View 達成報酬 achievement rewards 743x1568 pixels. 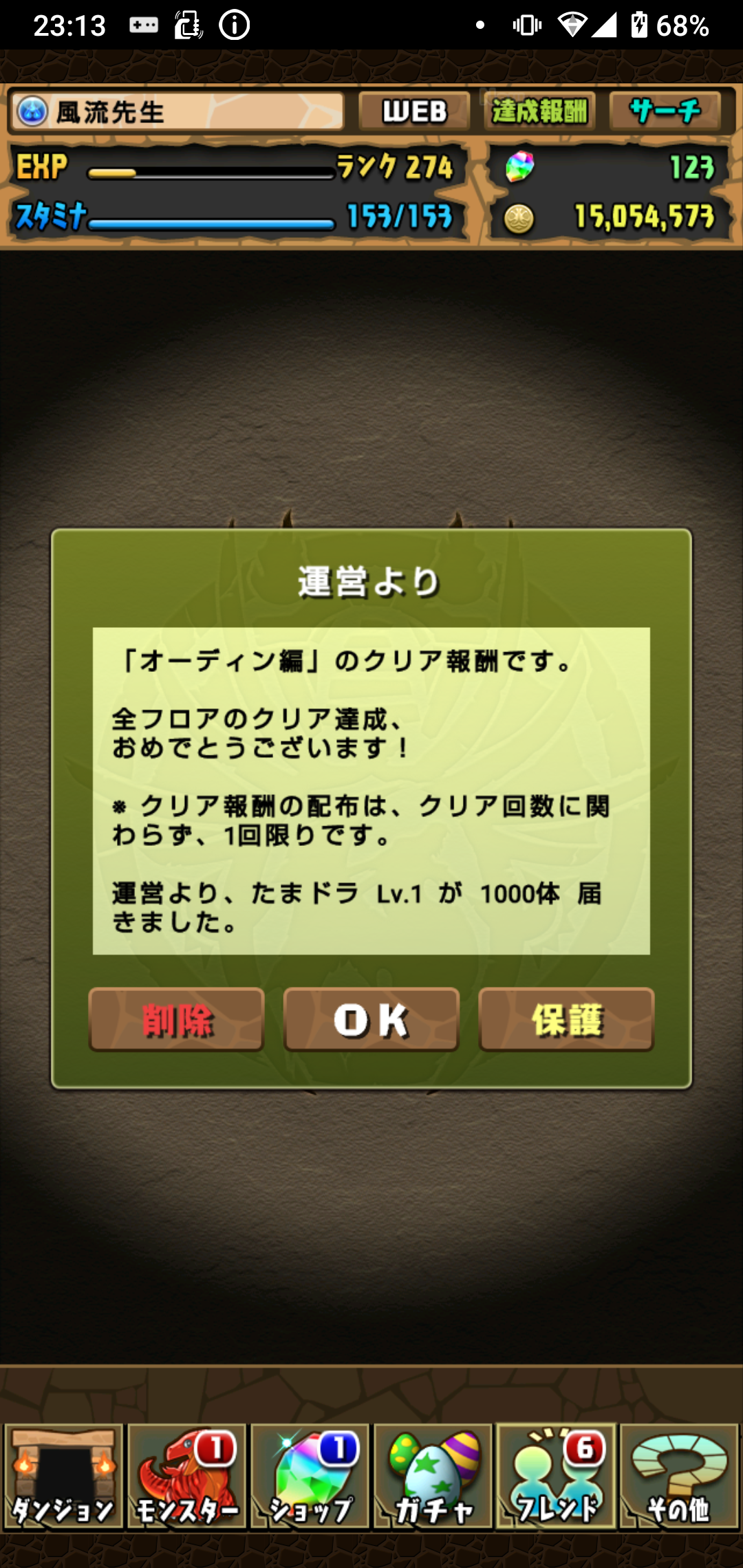pos(539,111)
